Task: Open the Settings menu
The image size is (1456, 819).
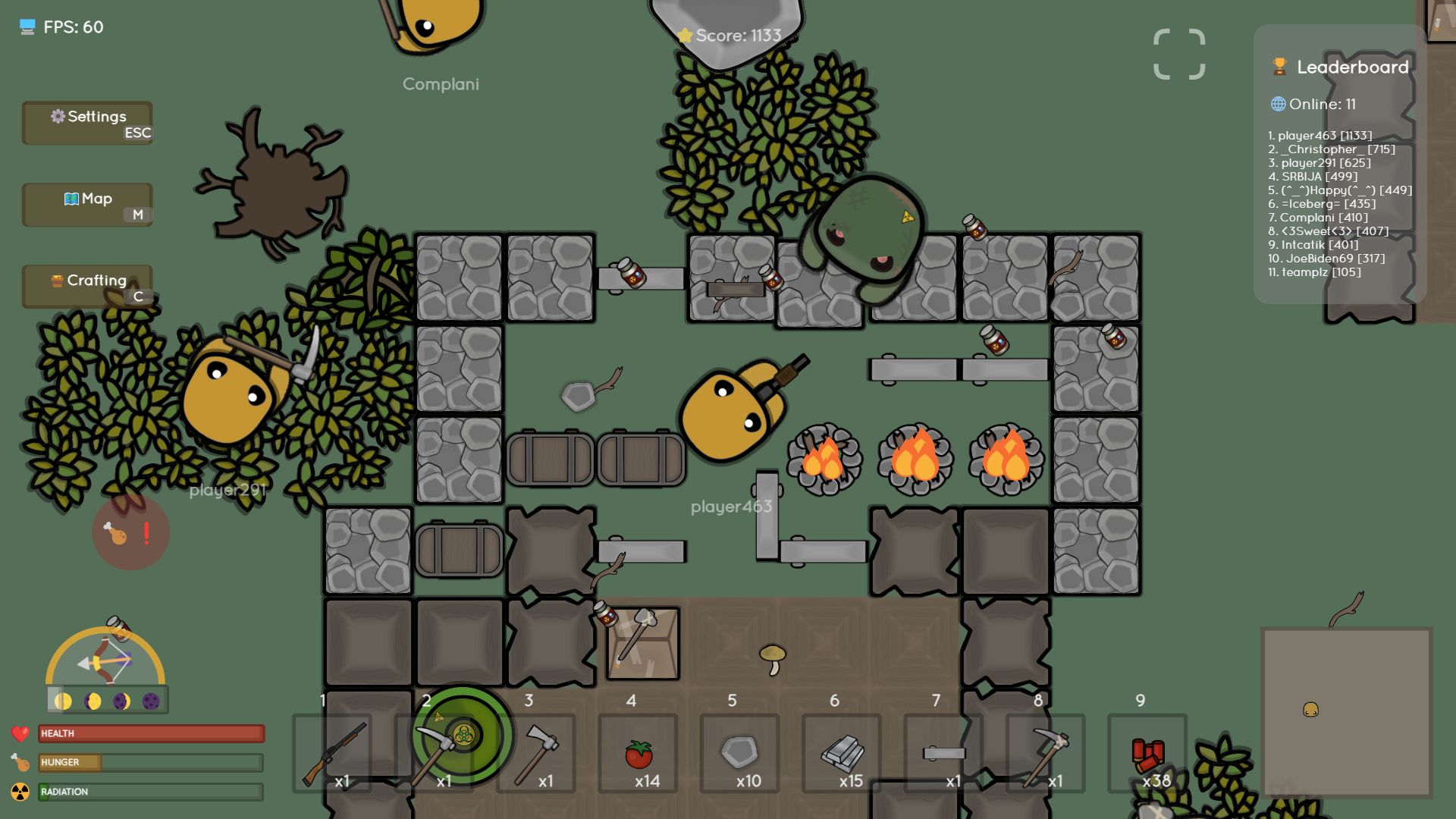Action: [x=87, y=123]
